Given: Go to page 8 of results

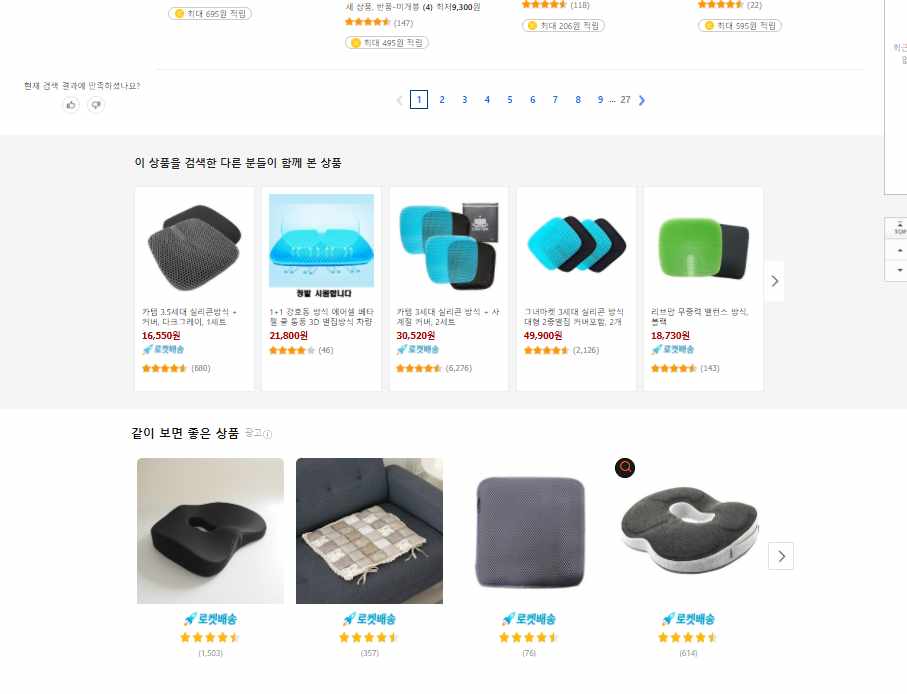Looking at the screenshot, I should (578, 100).
